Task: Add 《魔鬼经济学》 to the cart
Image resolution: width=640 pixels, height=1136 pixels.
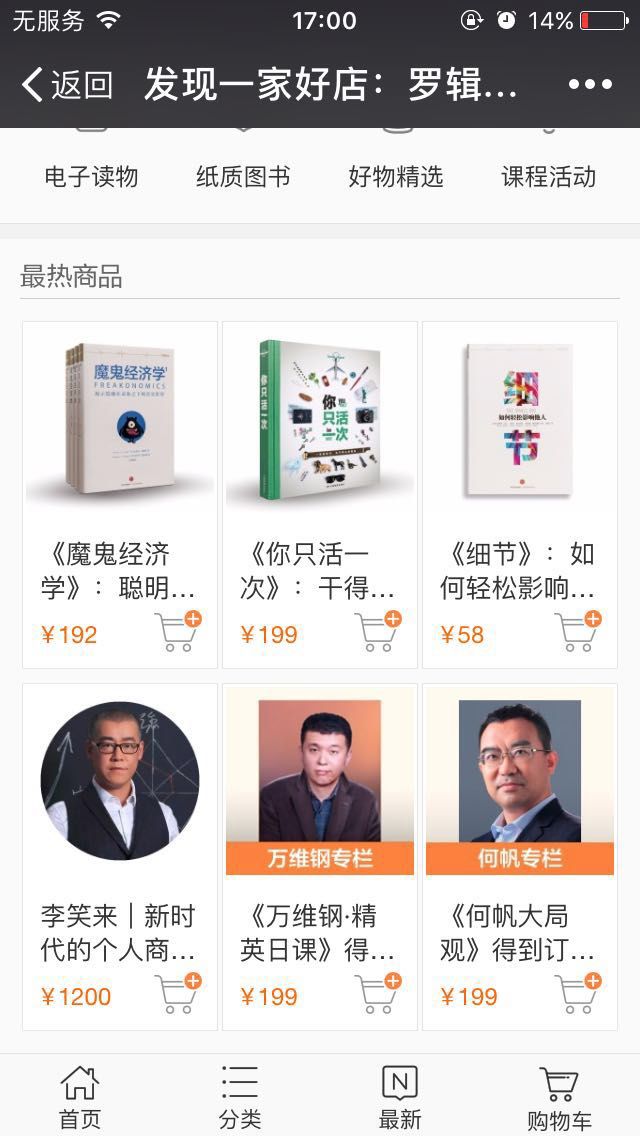Action: (x=178, y=631)
